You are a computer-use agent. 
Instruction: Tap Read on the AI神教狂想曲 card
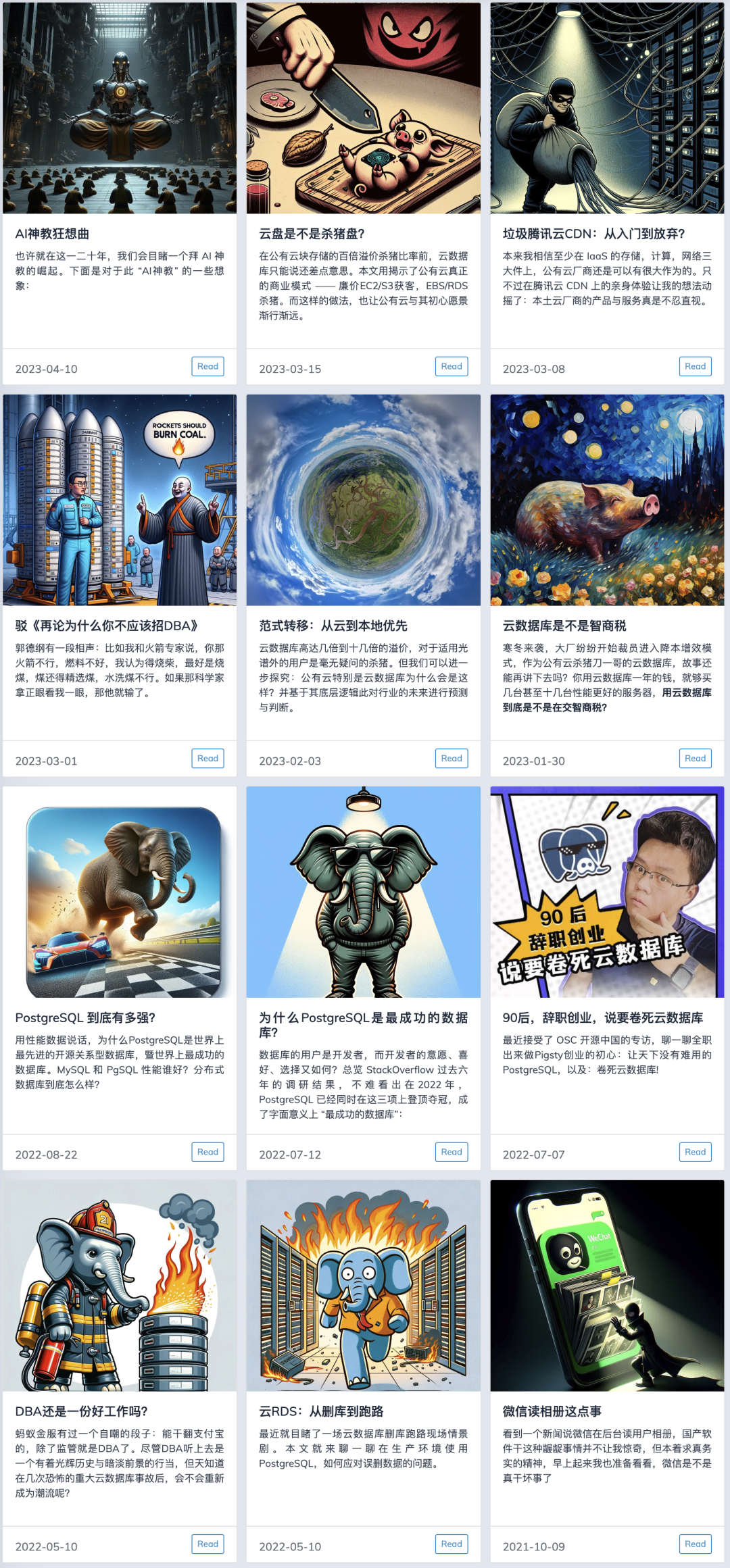208,366
